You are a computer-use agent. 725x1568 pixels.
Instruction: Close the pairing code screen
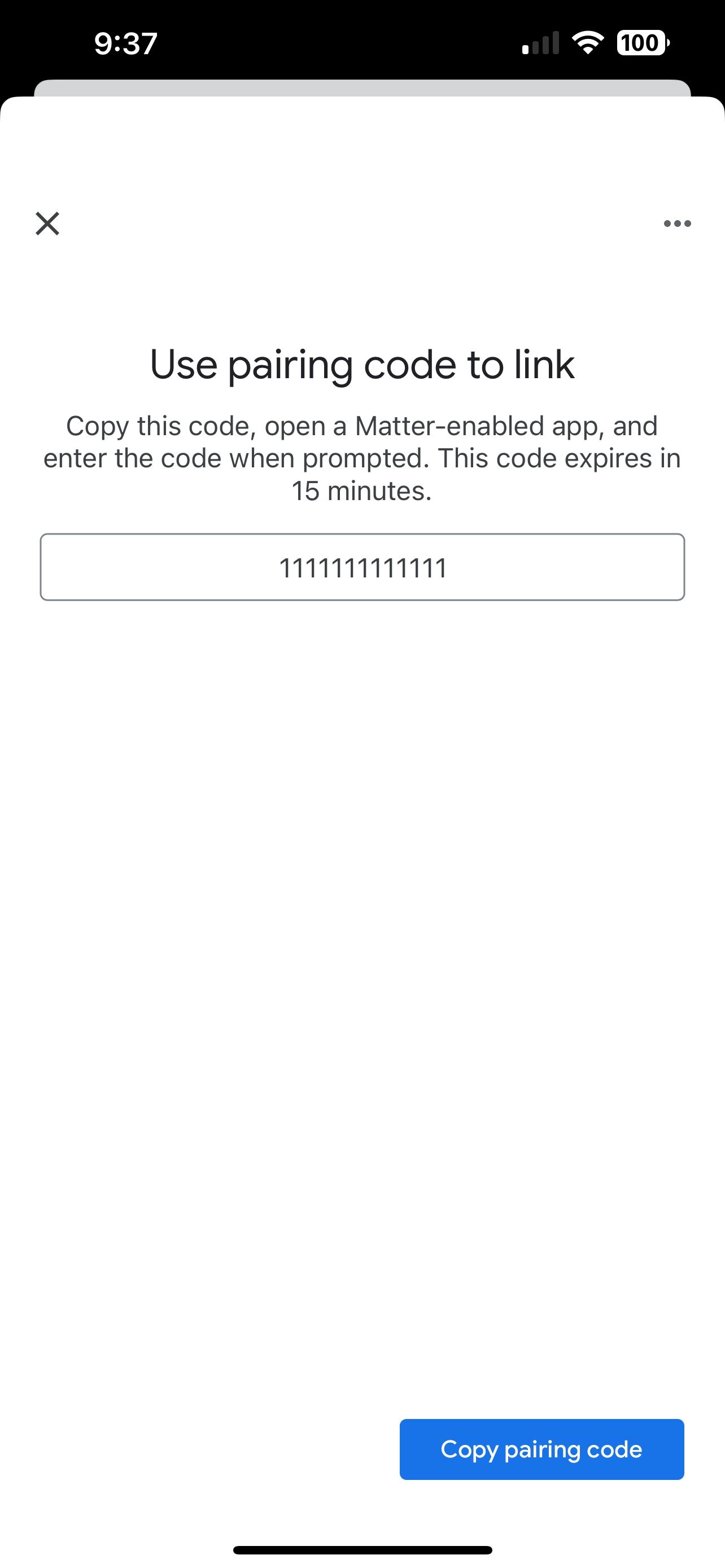point(47,224)
